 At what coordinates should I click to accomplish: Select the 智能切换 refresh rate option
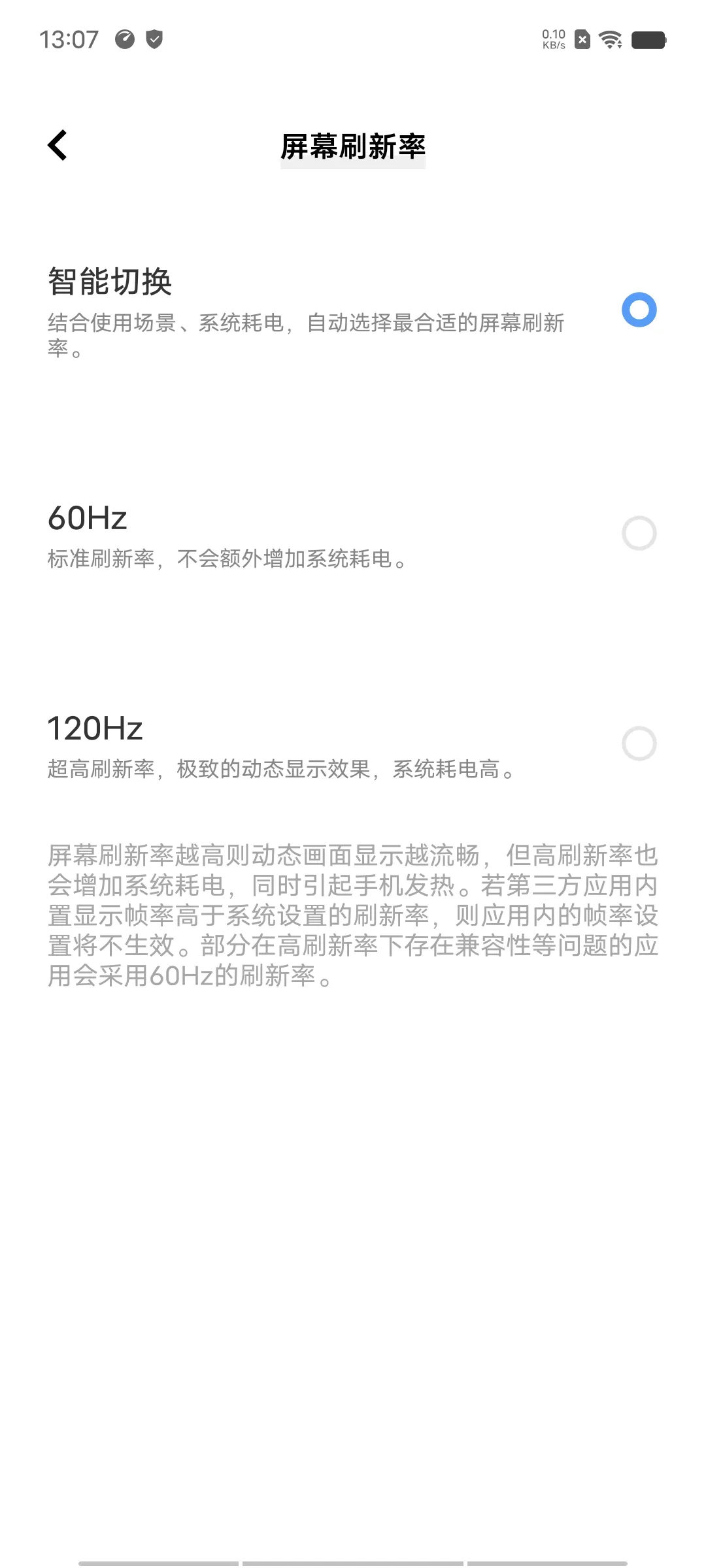pyautogui.click(x=353, y=311)
